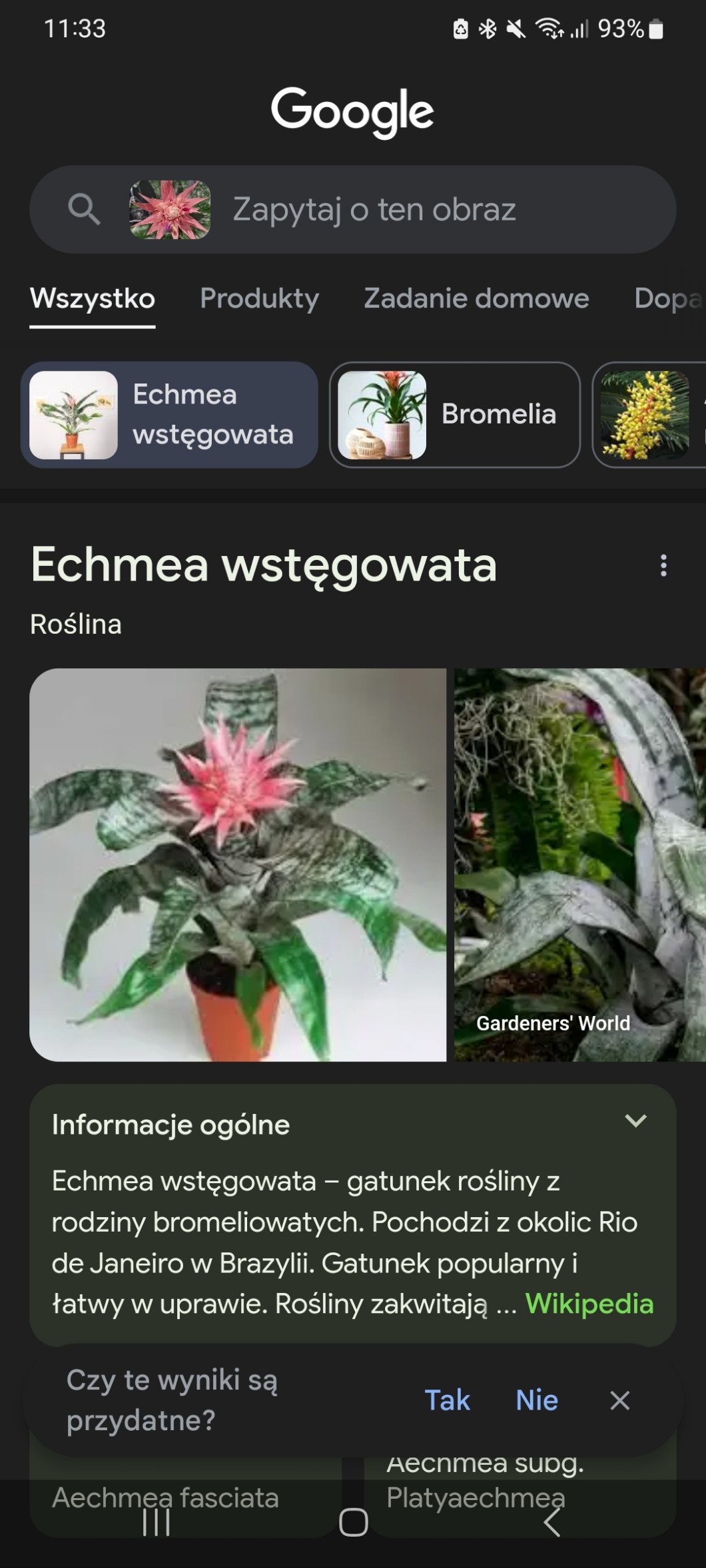
Task: Select the Echmea wstęgowata chip
Action: [169, 415]
